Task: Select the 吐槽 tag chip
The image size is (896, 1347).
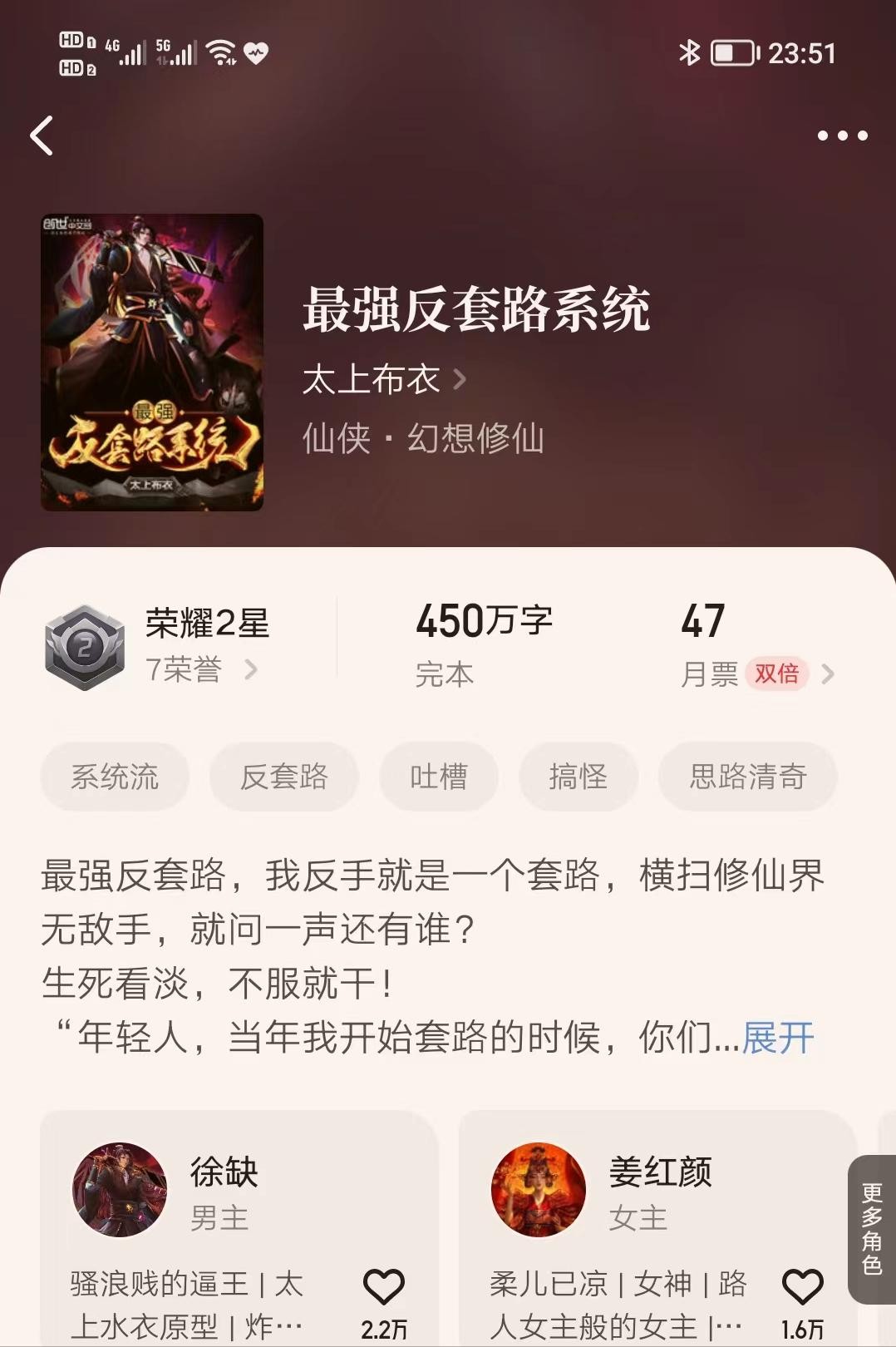Action: 438,777
